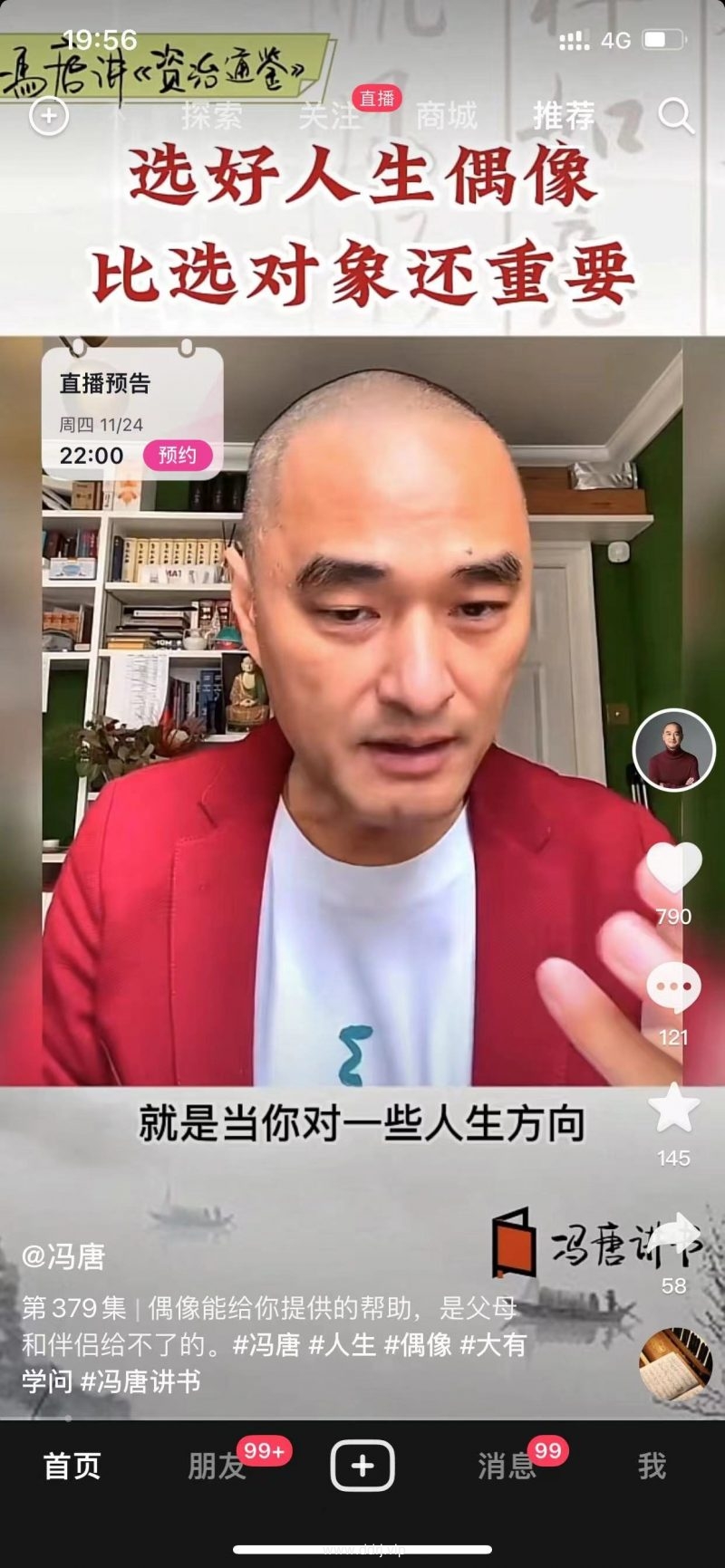Reserve the livestream with 预约 button

click(x=177, y=455)
